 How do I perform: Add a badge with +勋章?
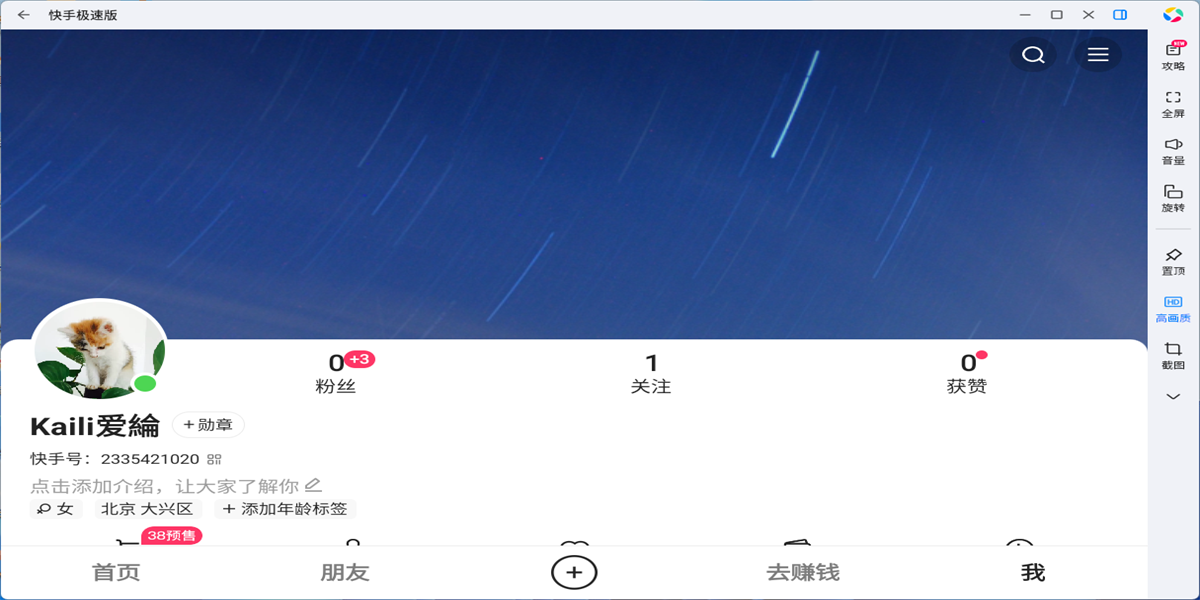(x=208, y=425)
